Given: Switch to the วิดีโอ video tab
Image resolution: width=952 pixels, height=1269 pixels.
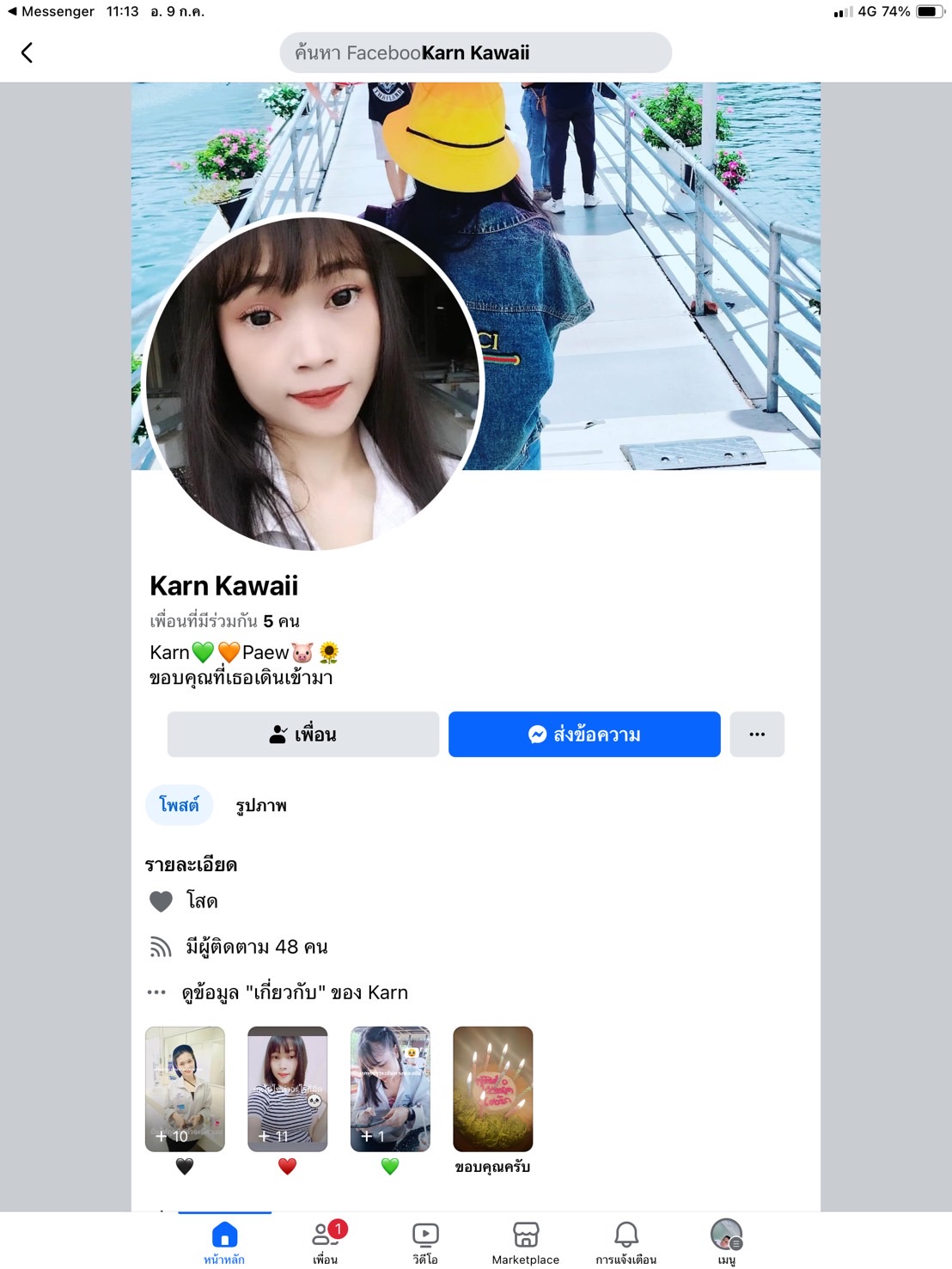Looking at the screenshot, I should tap(425, 1242).
